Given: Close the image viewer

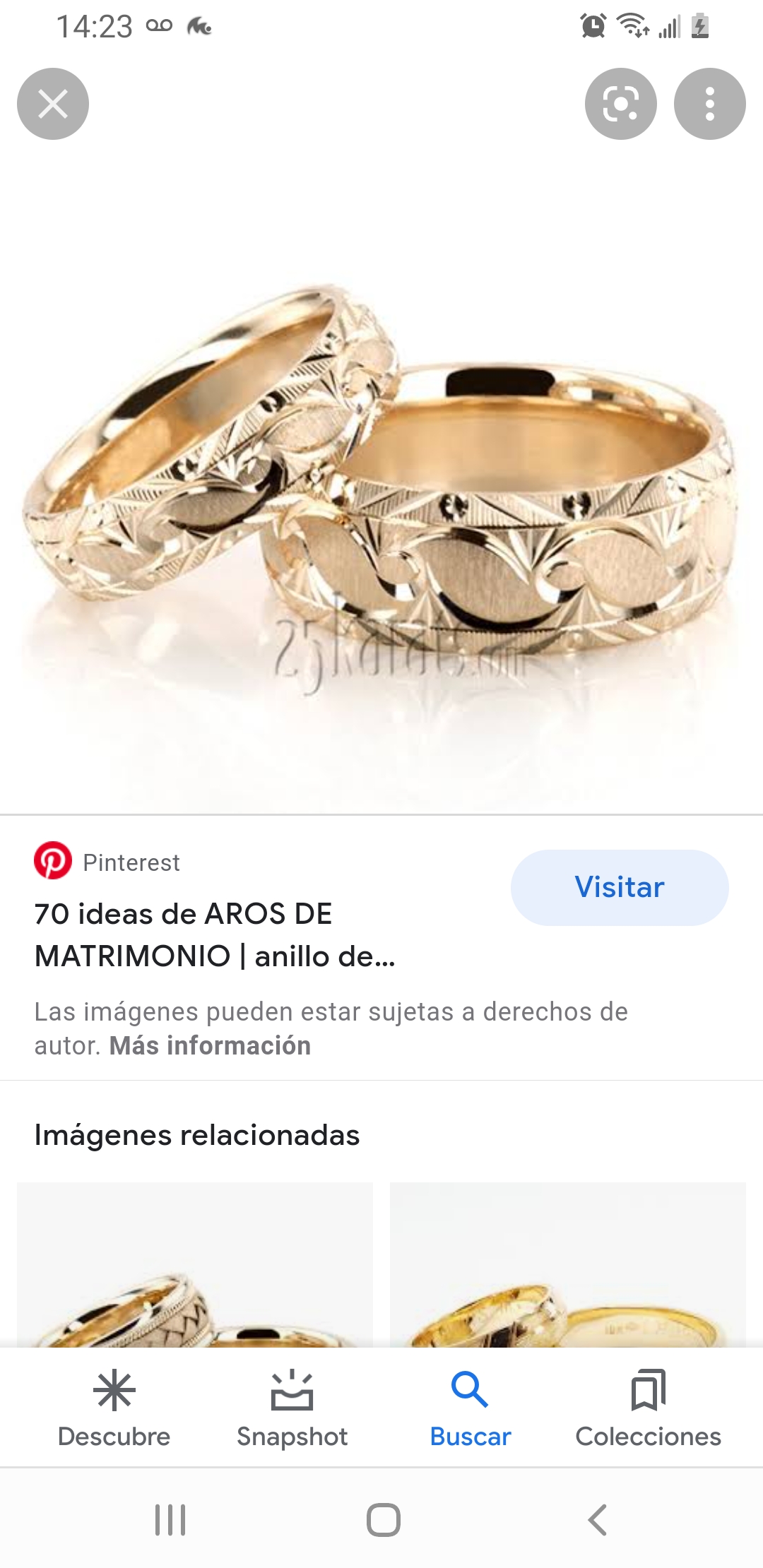Looking at the screenshot, I should coord(53,104).
